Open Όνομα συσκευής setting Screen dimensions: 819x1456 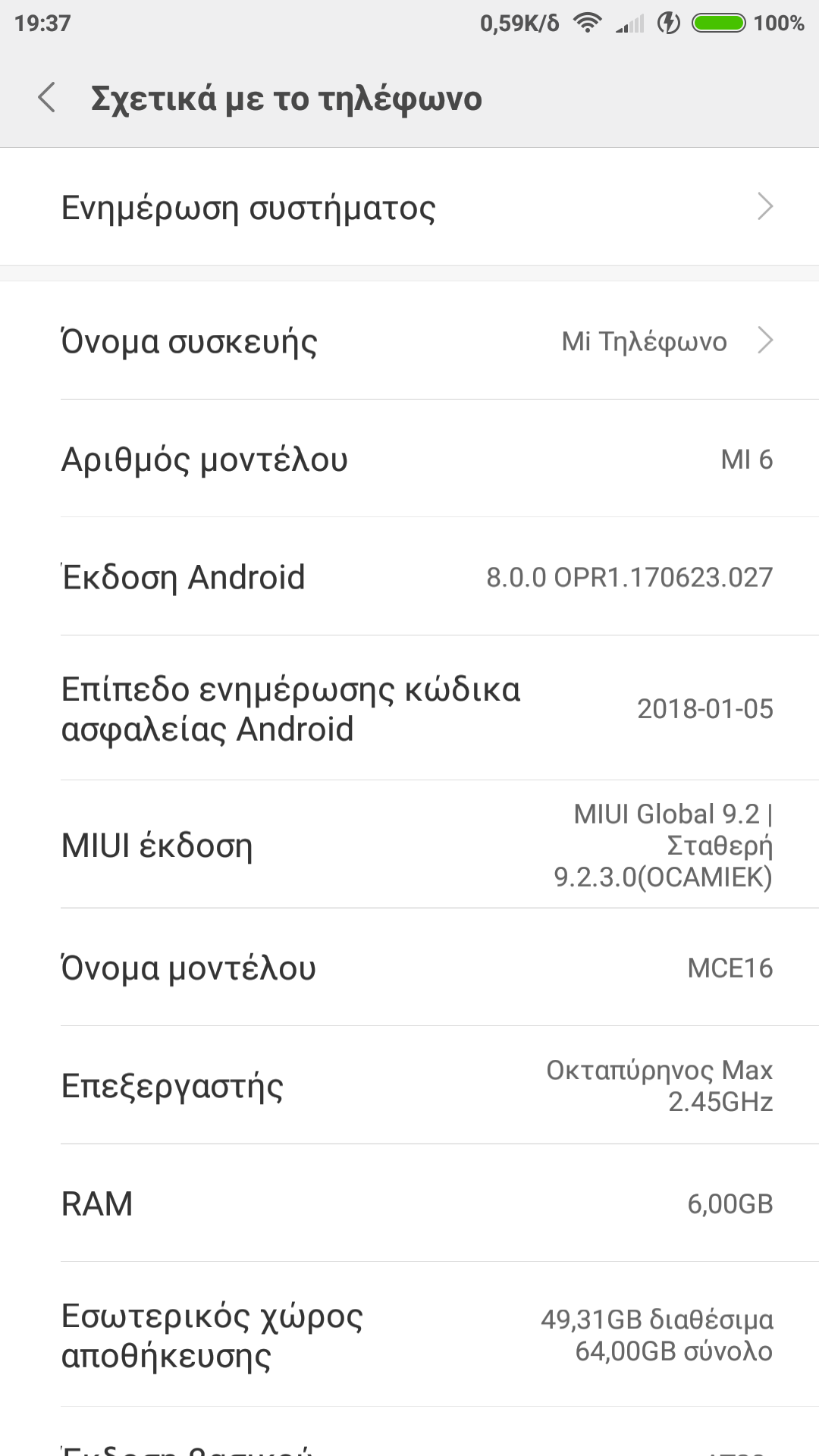click(x=409, y=341)
